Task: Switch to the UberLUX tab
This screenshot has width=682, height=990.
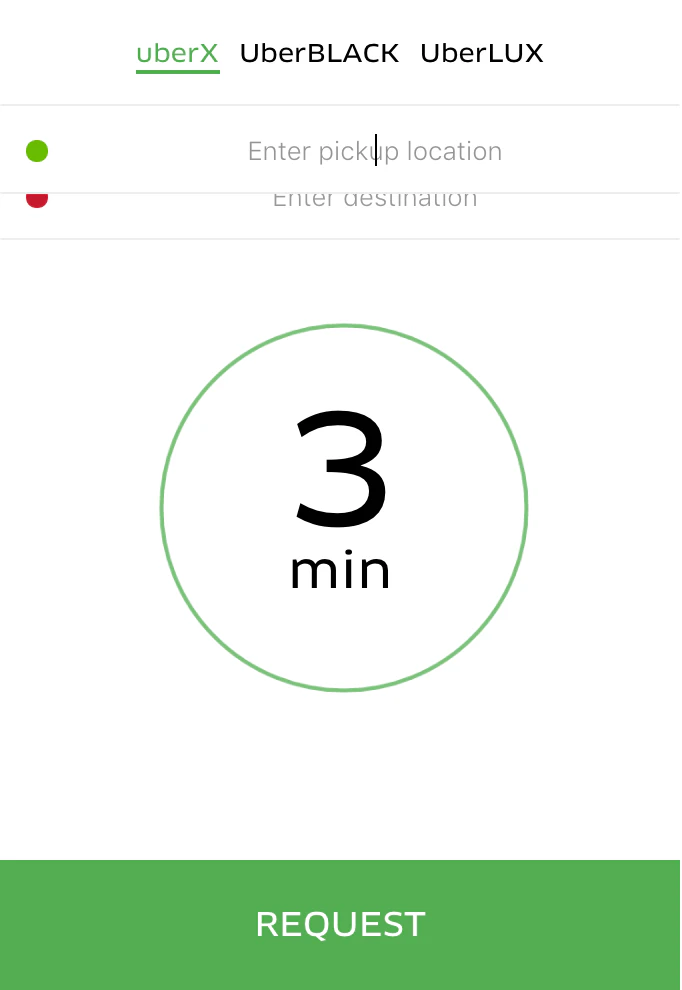Action: 481,53
